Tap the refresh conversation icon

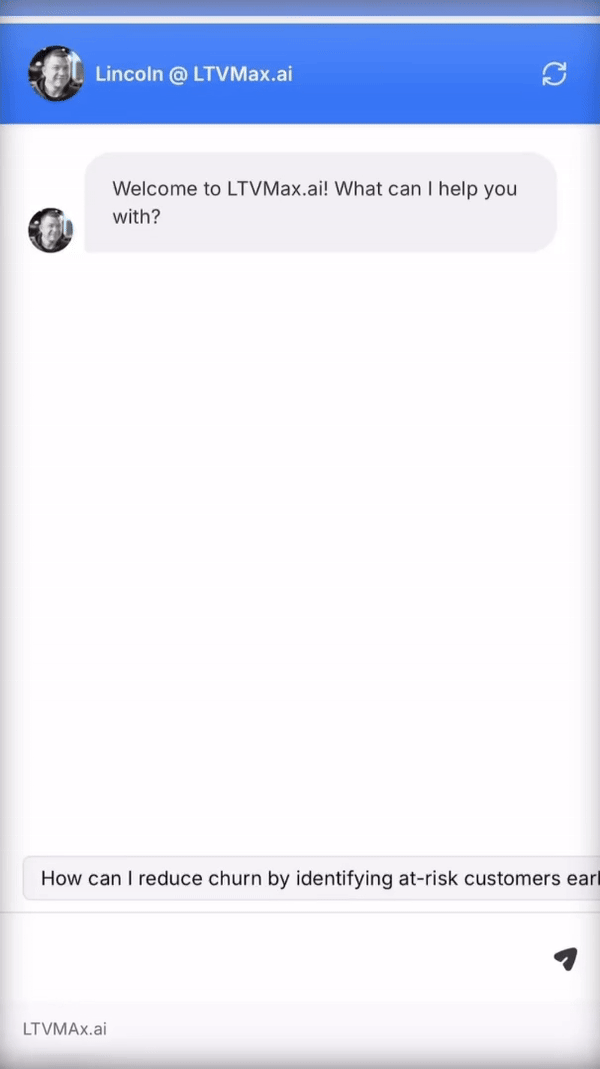pos(554,74)
